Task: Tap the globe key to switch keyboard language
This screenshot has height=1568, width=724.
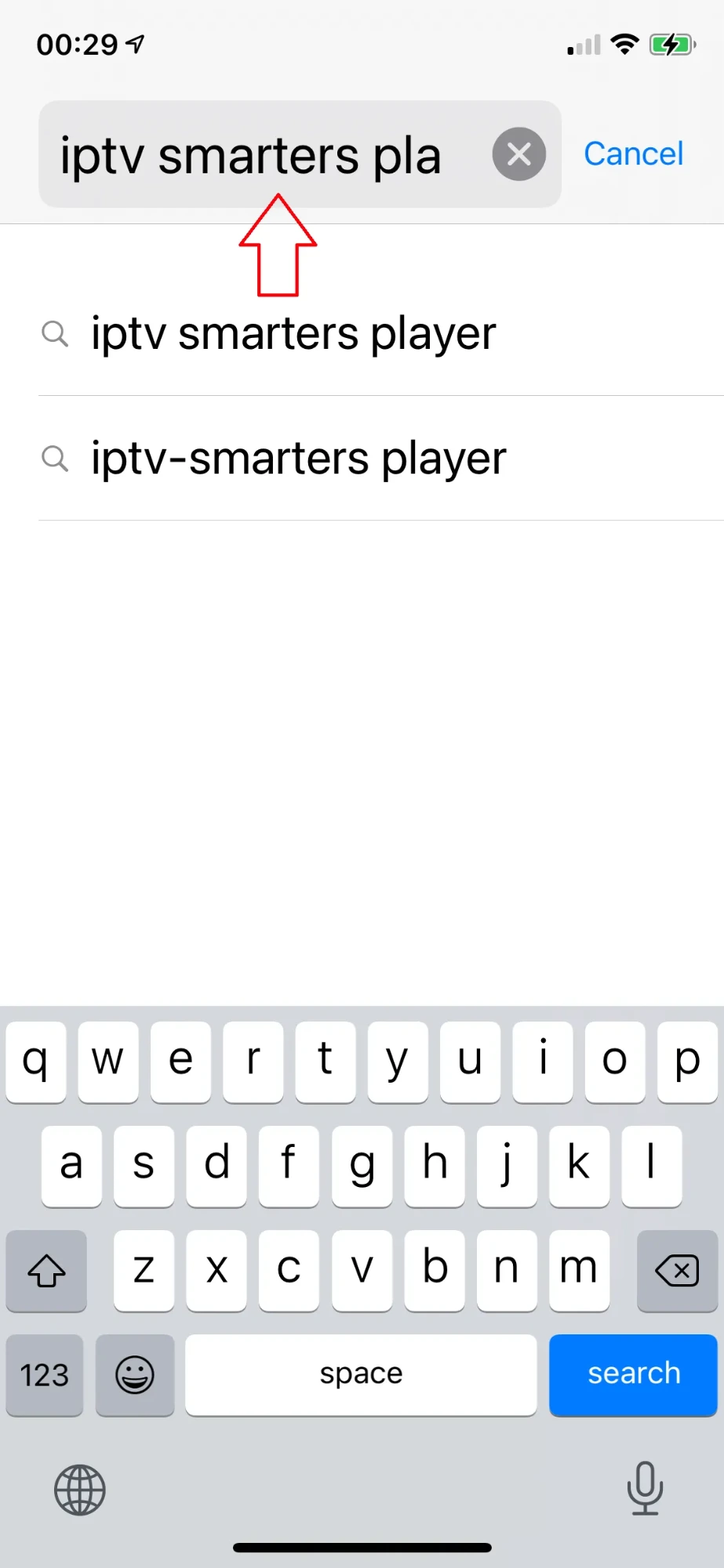Action: tap(80, 1490)
